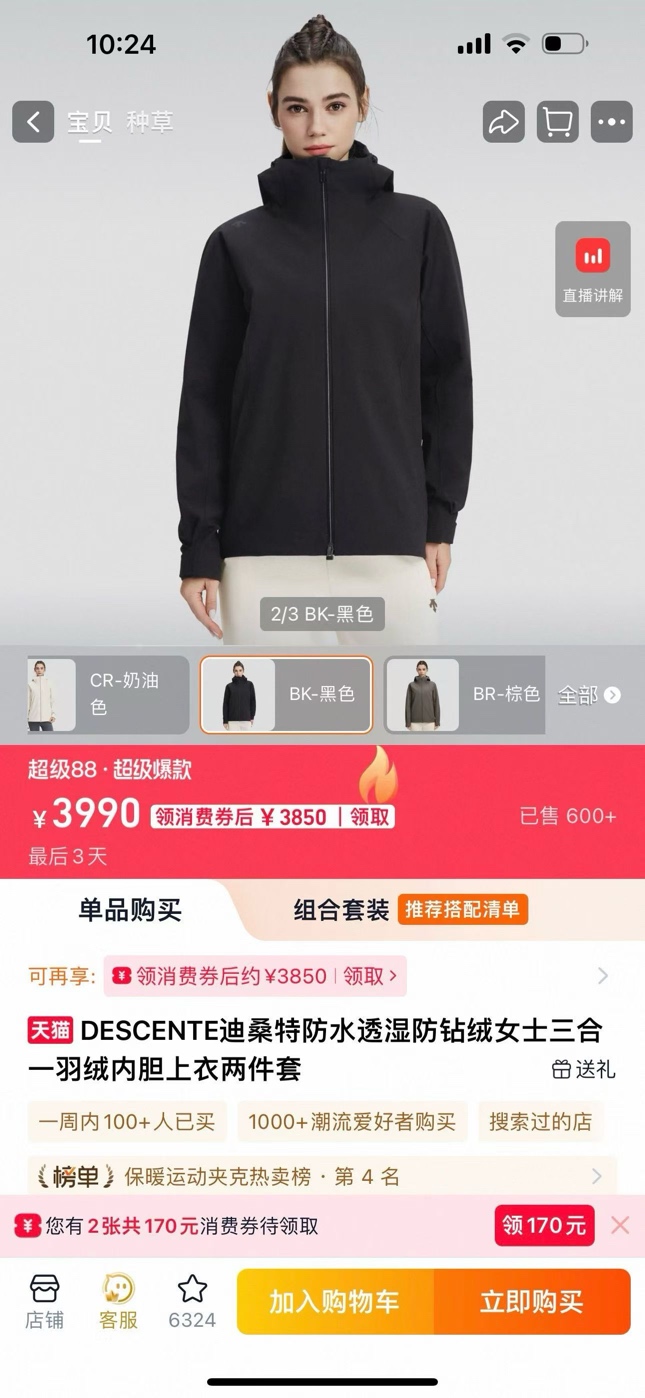Open the three-dot overflow menu
This screenshot has width=645, height=1398.
pyautogui.click(x=611, y=122)
